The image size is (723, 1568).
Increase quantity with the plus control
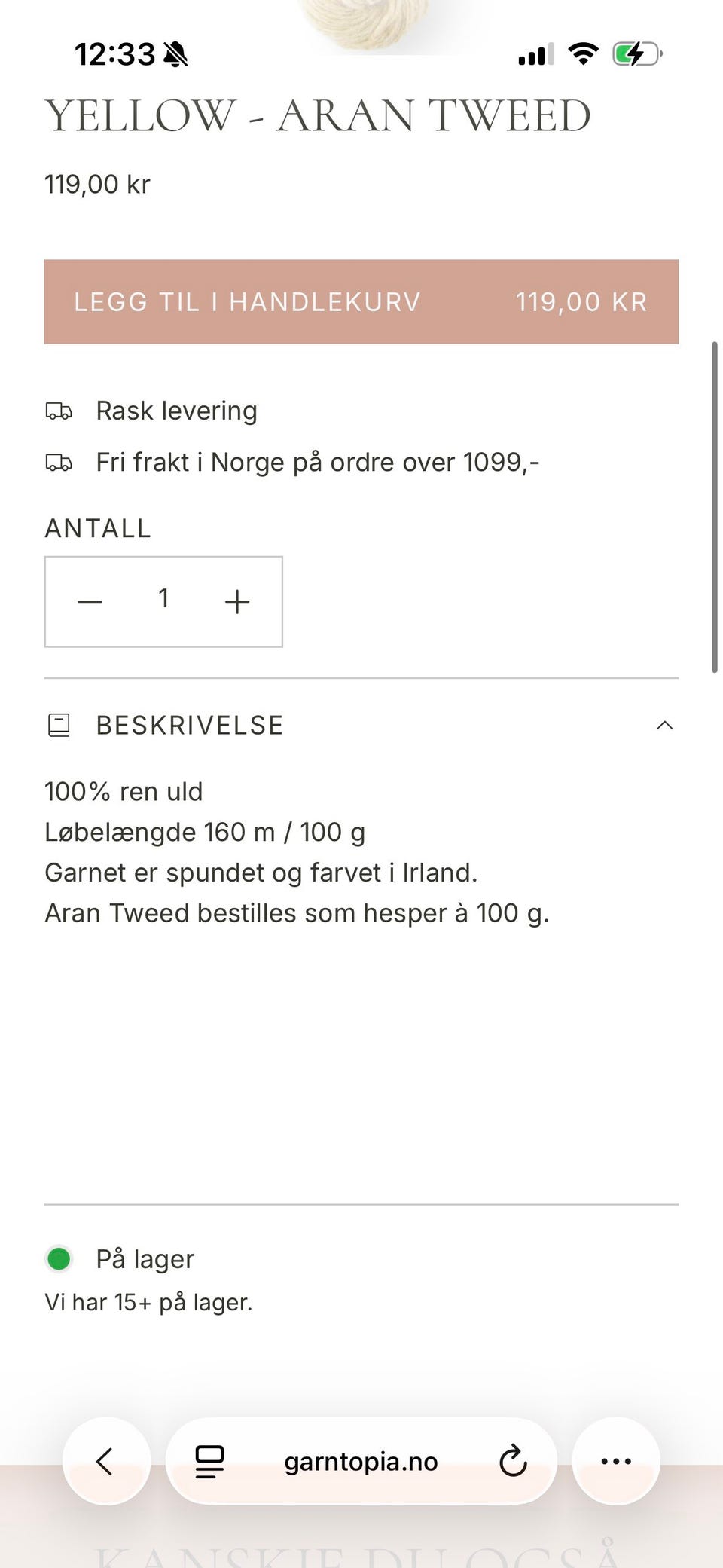236,601
